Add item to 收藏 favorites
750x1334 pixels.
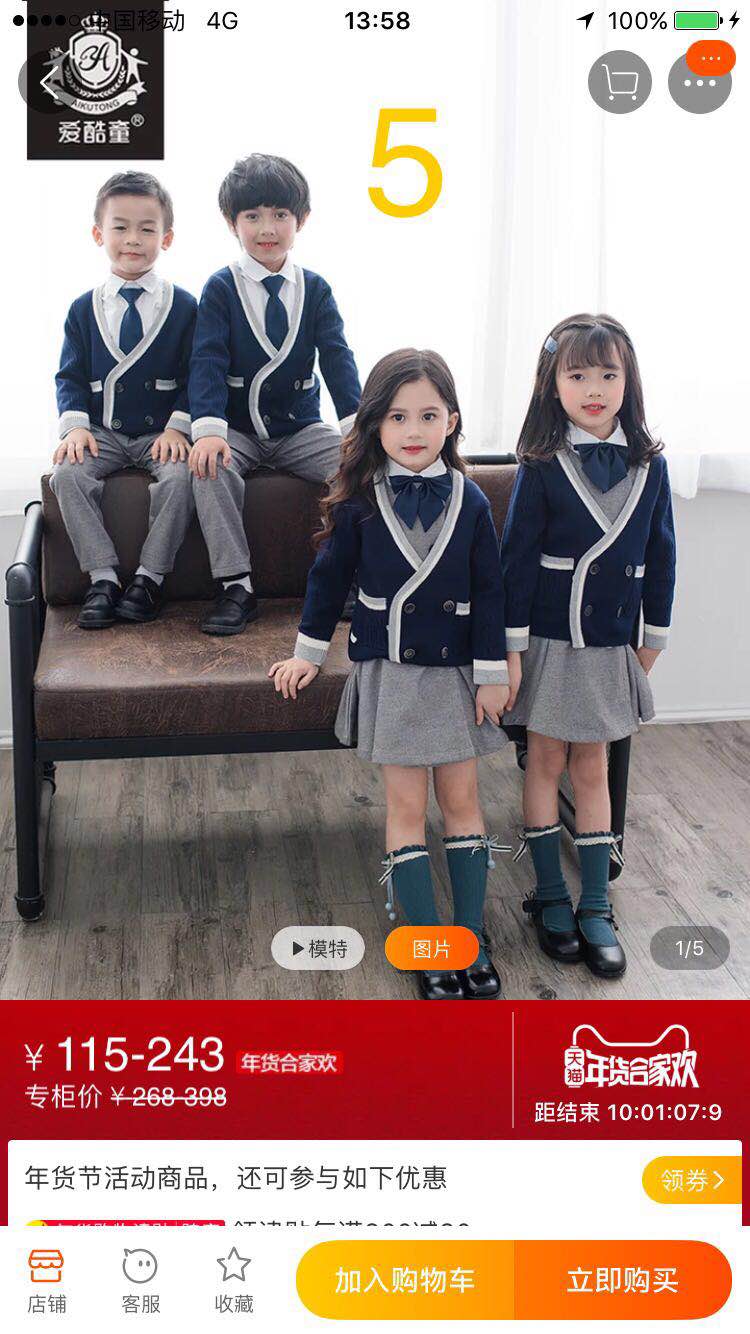[234, 1280]
